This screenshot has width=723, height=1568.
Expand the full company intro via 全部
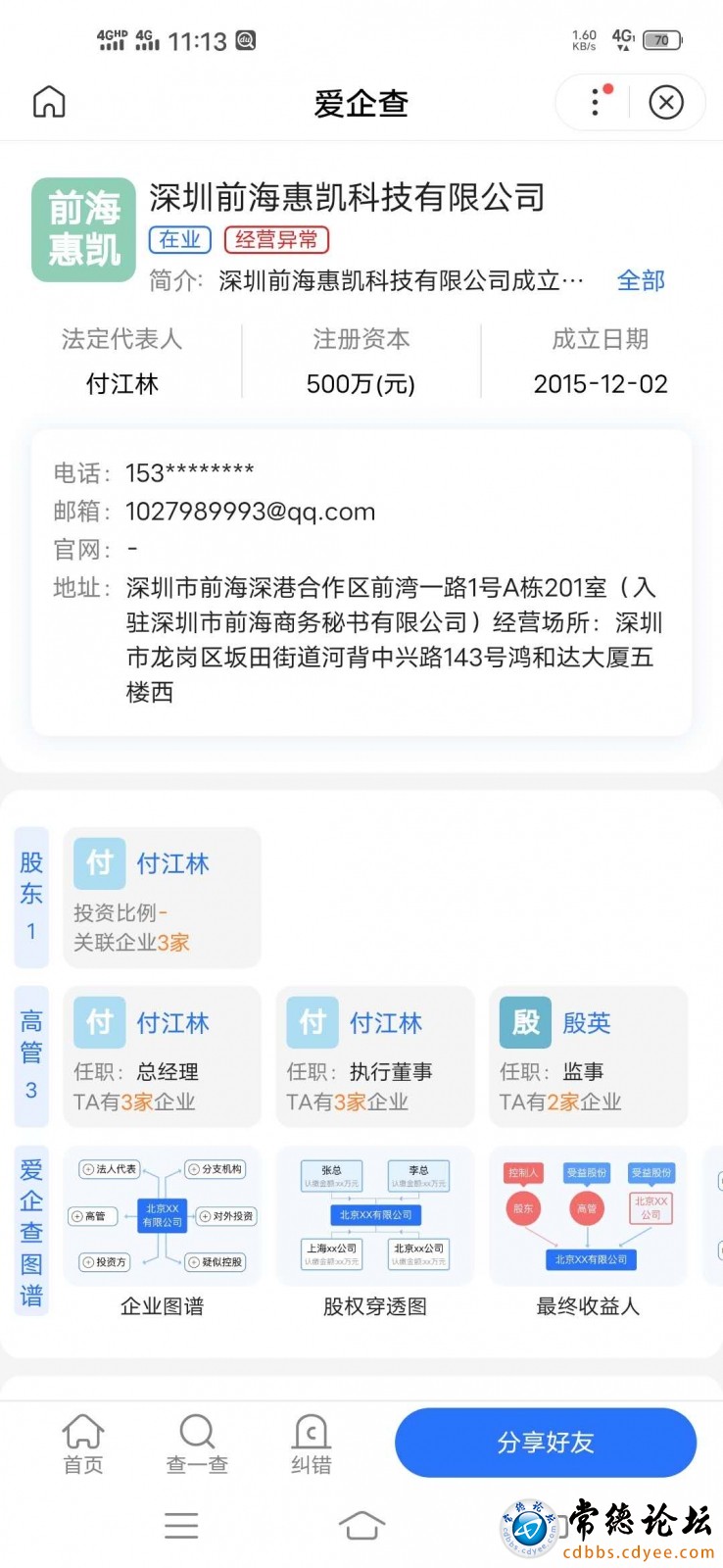click(641, 280)
